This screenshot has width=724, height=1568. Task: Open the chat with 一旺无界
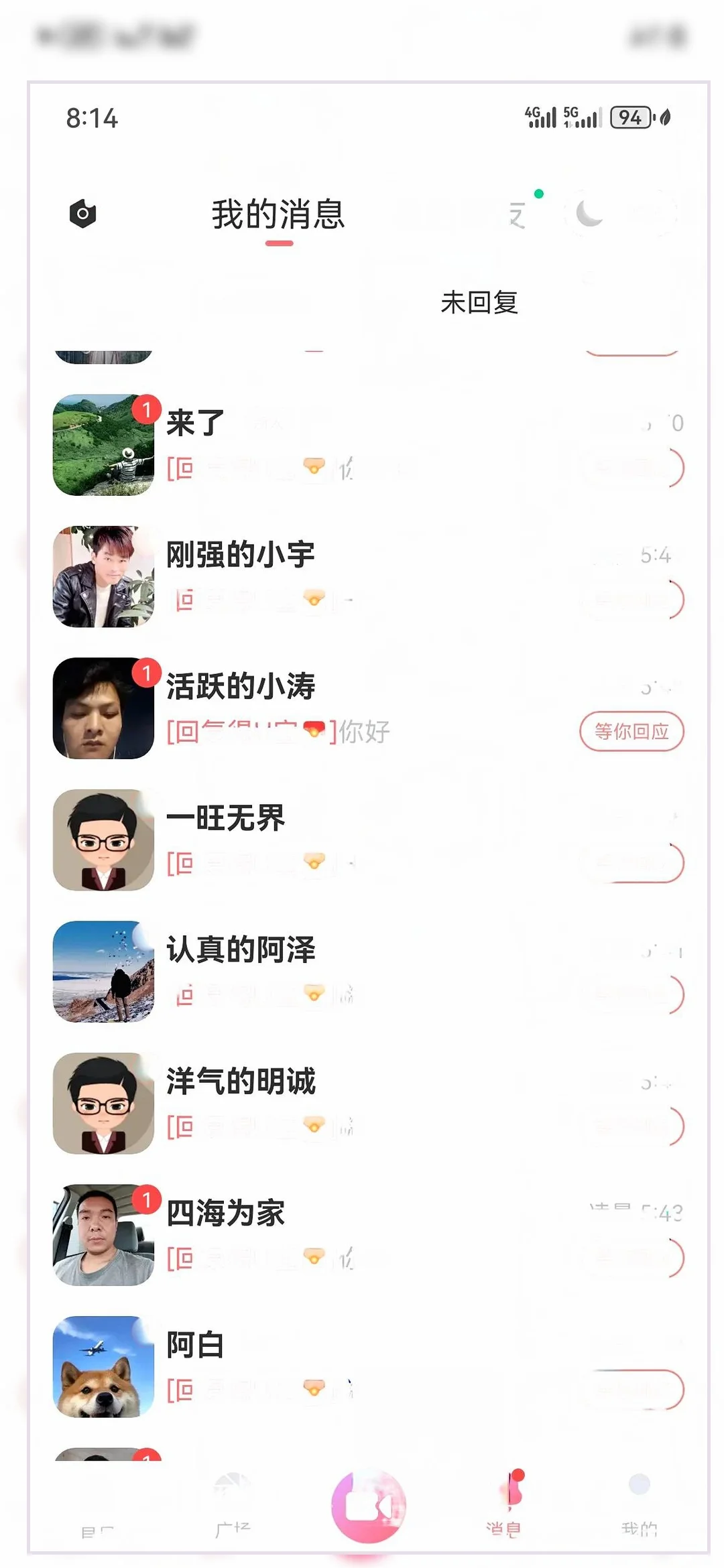(368, 840)
